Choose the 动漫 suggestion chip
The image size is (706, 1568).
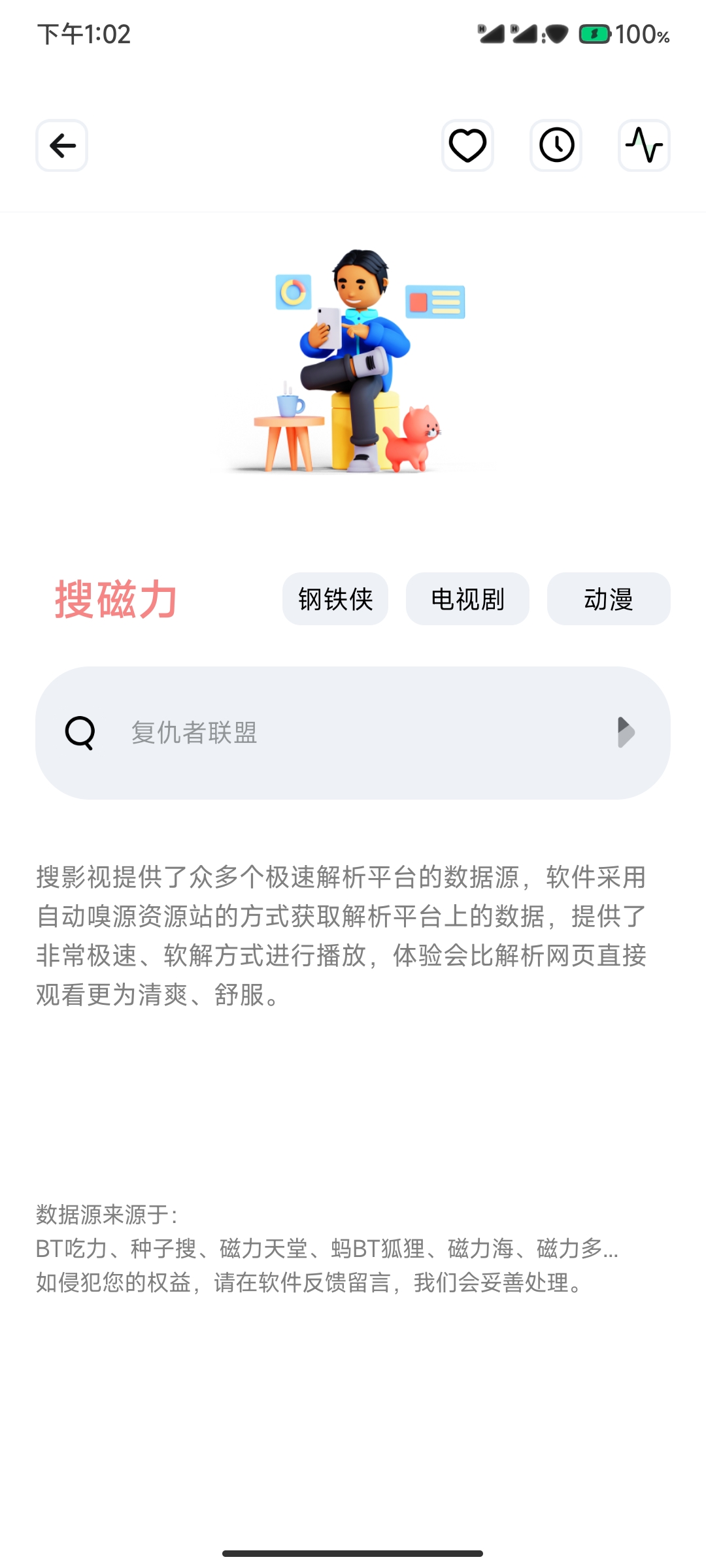pyautogui.click(x=609, y=599)
